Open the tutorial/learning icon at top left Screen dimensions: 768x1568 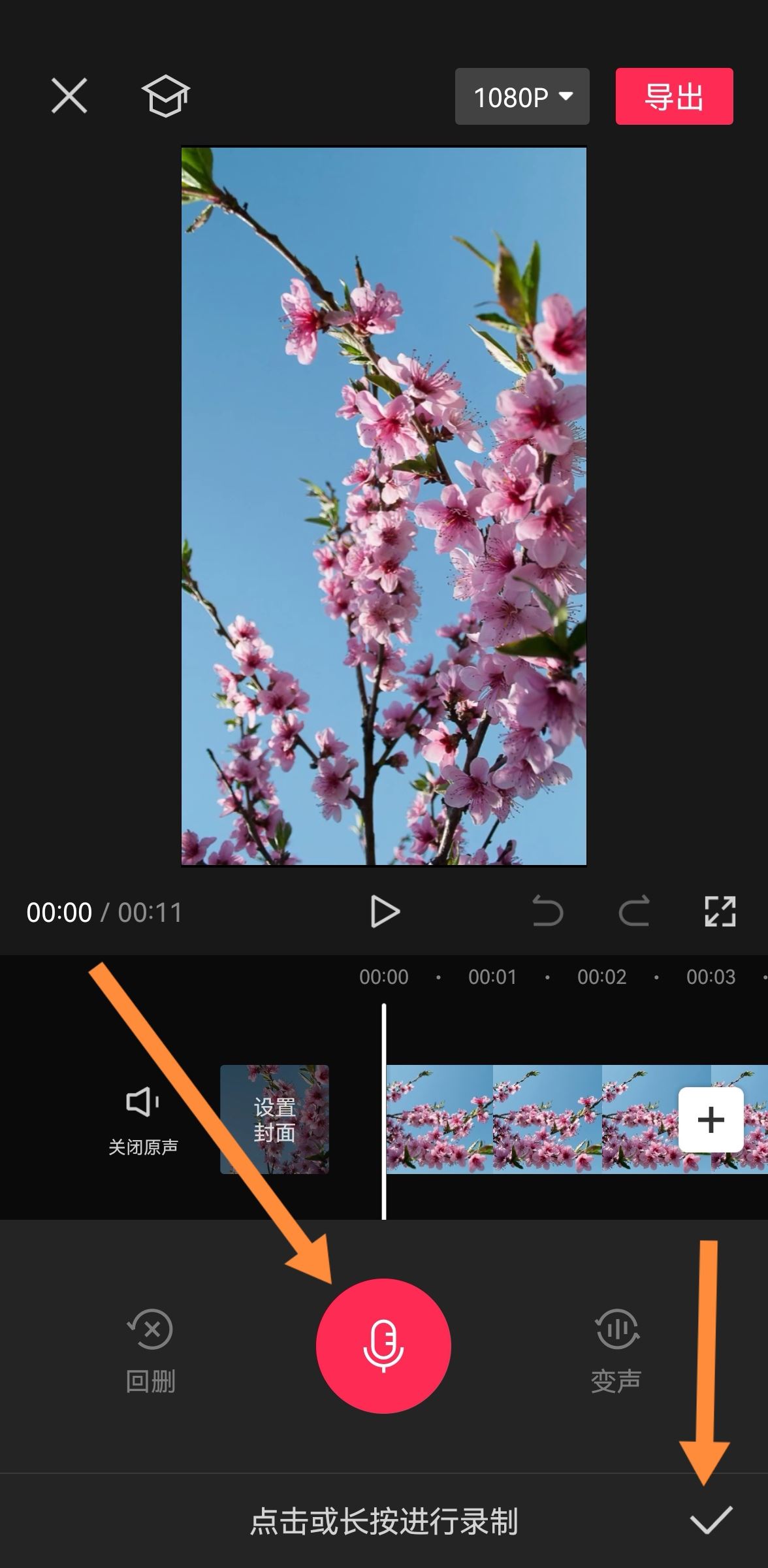pyautogui.click(x=165, y=97)
